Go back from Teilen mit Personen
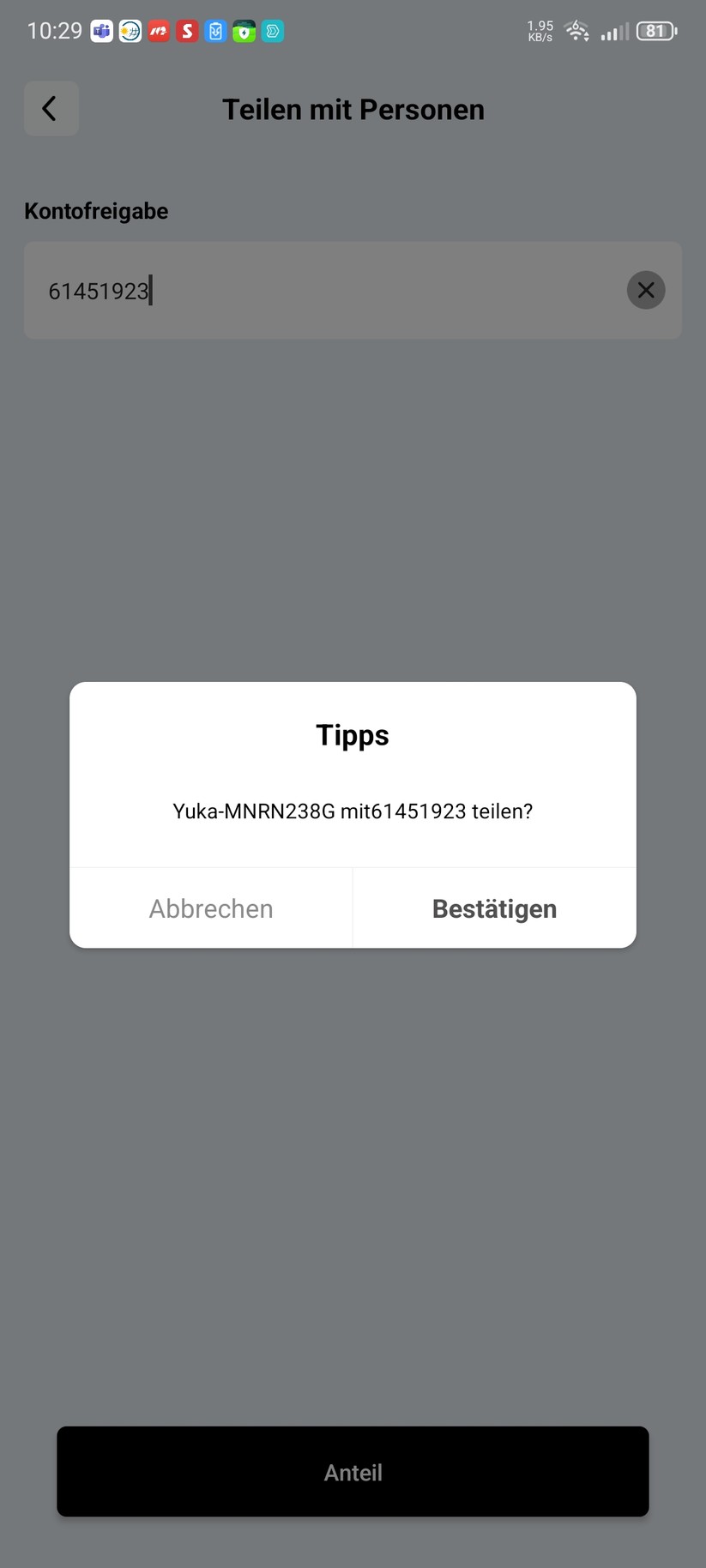The width and height of the screenshot is (706, 1568). point(51,109)
